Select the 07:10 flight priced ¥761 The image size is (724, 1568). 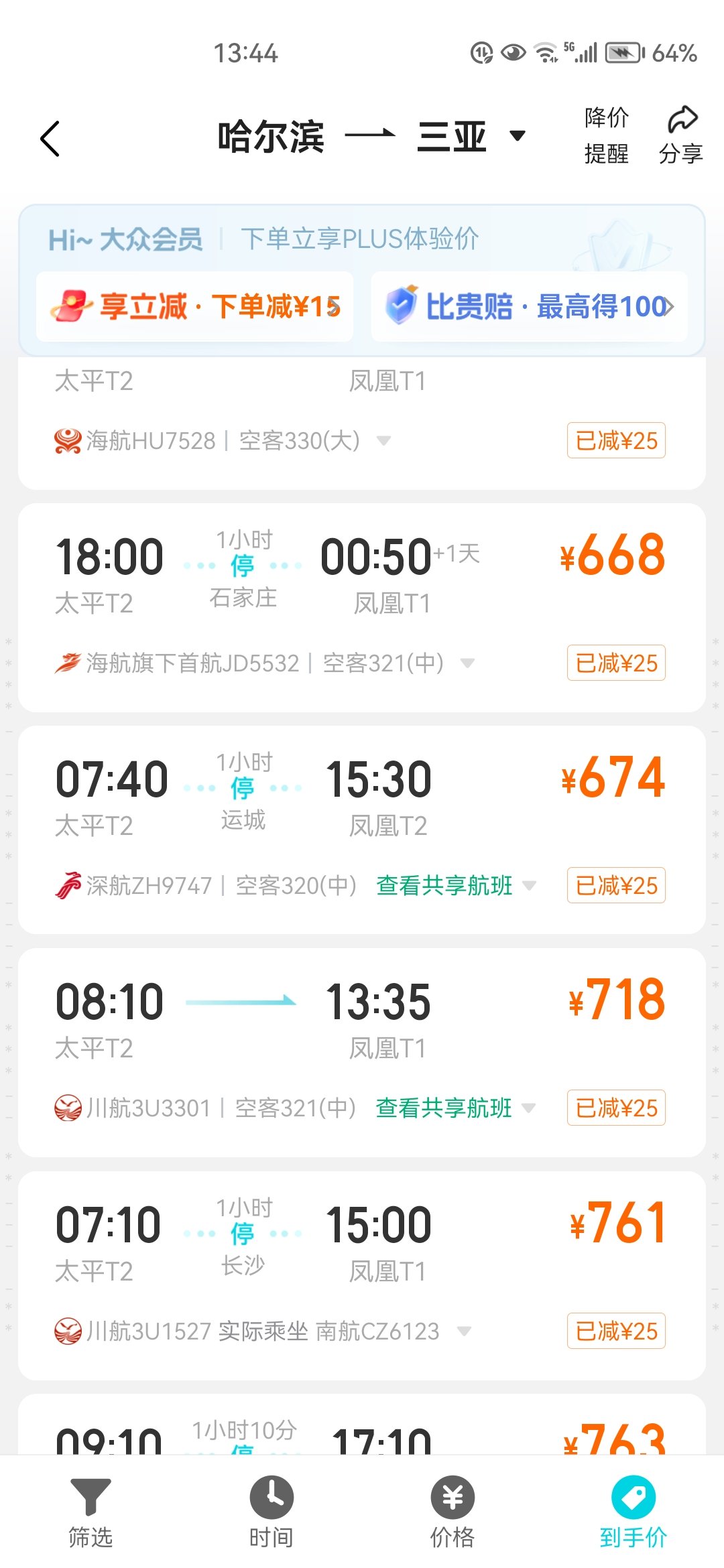(x=362, y=1275)
